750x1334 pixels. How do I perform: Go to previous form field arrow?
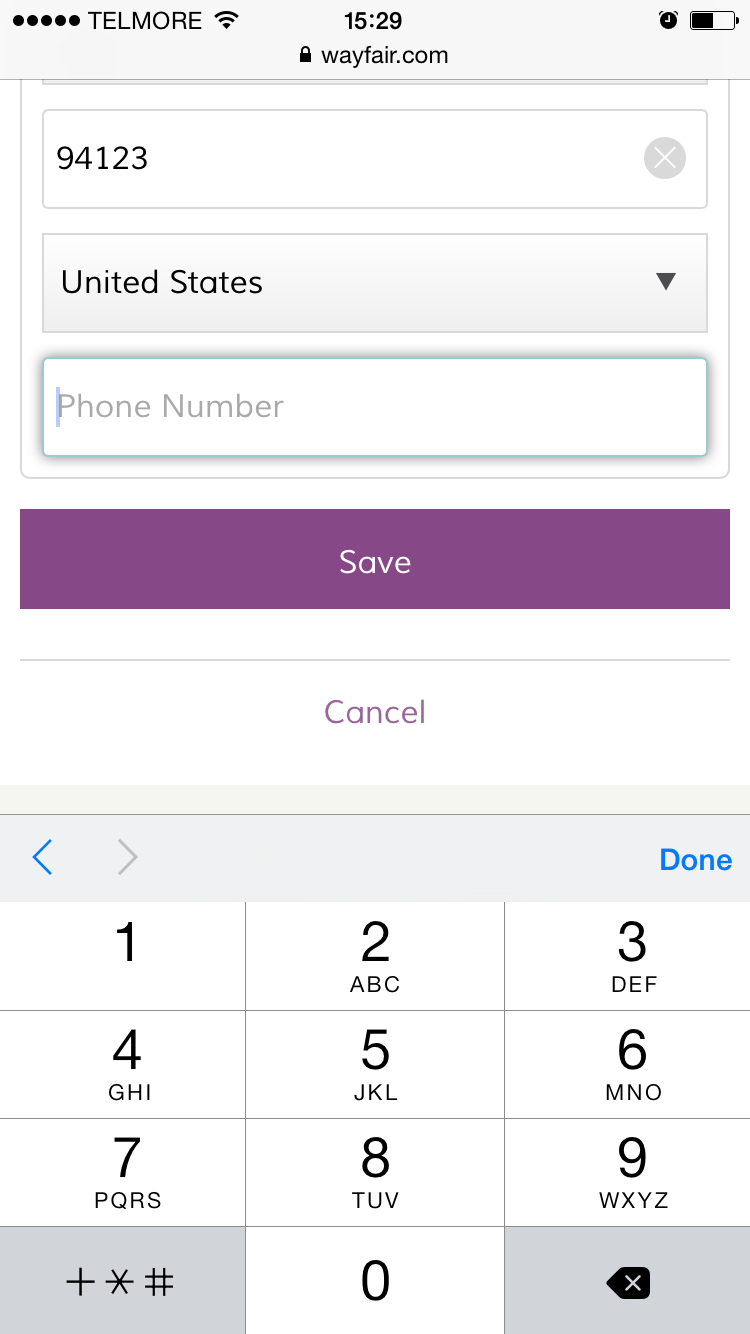point(42,858)
